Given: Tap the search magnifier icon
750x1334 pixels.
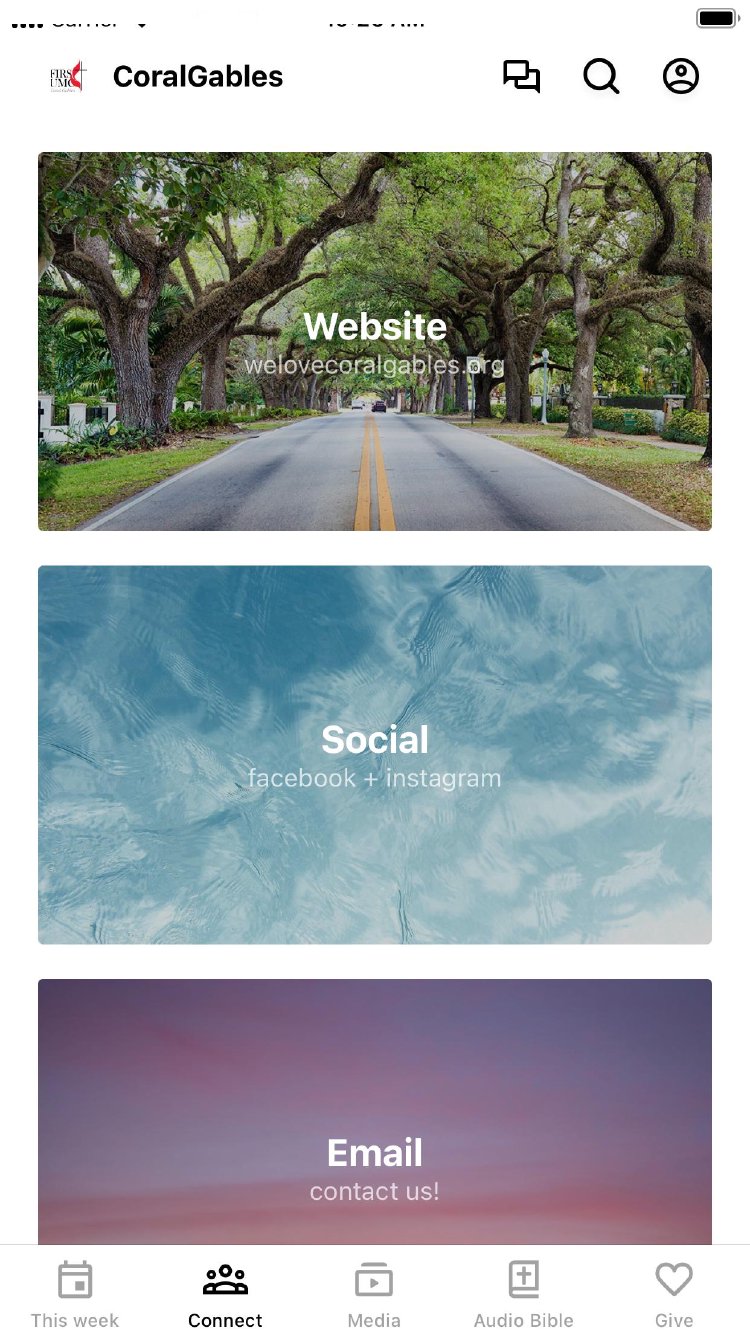Looking at the screenshot, I should (601, 77).
